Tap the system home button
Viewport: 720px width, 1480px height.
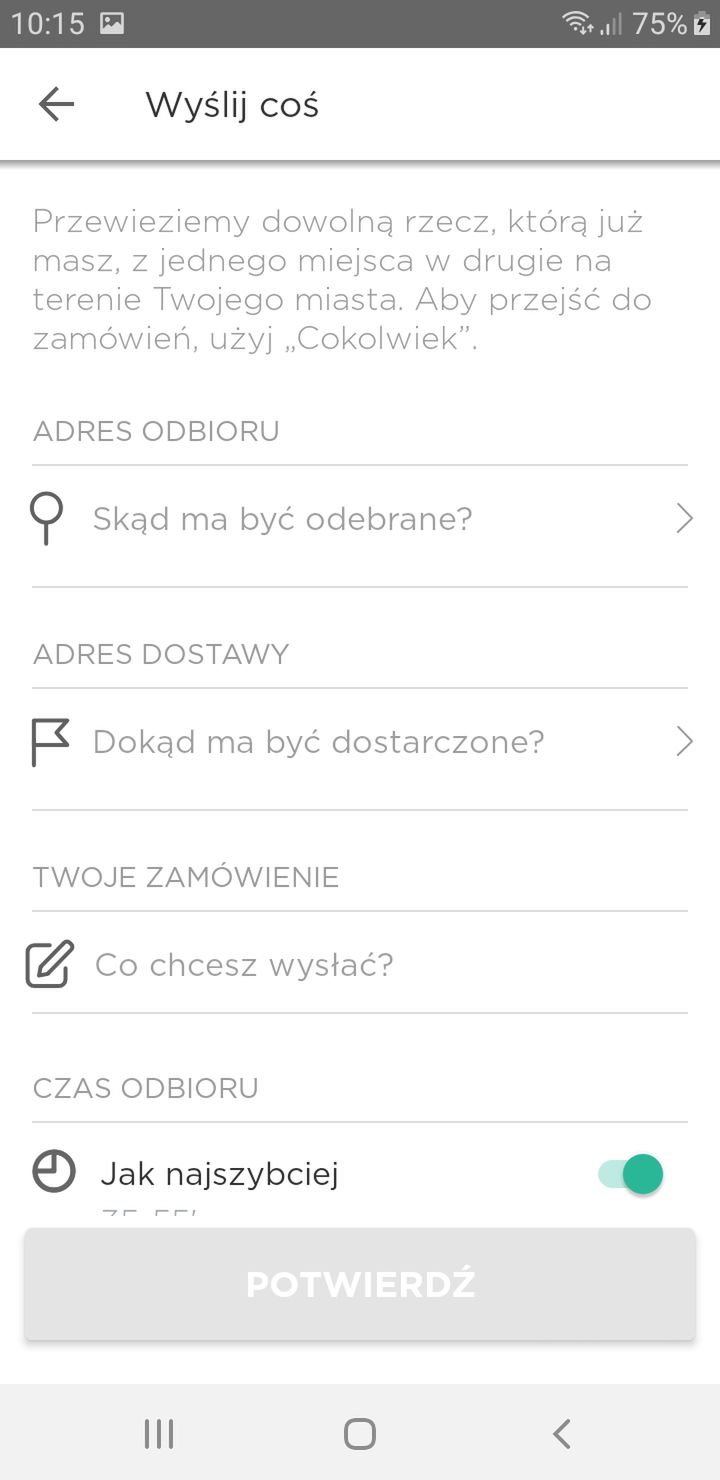click(x=360, y=1434)
